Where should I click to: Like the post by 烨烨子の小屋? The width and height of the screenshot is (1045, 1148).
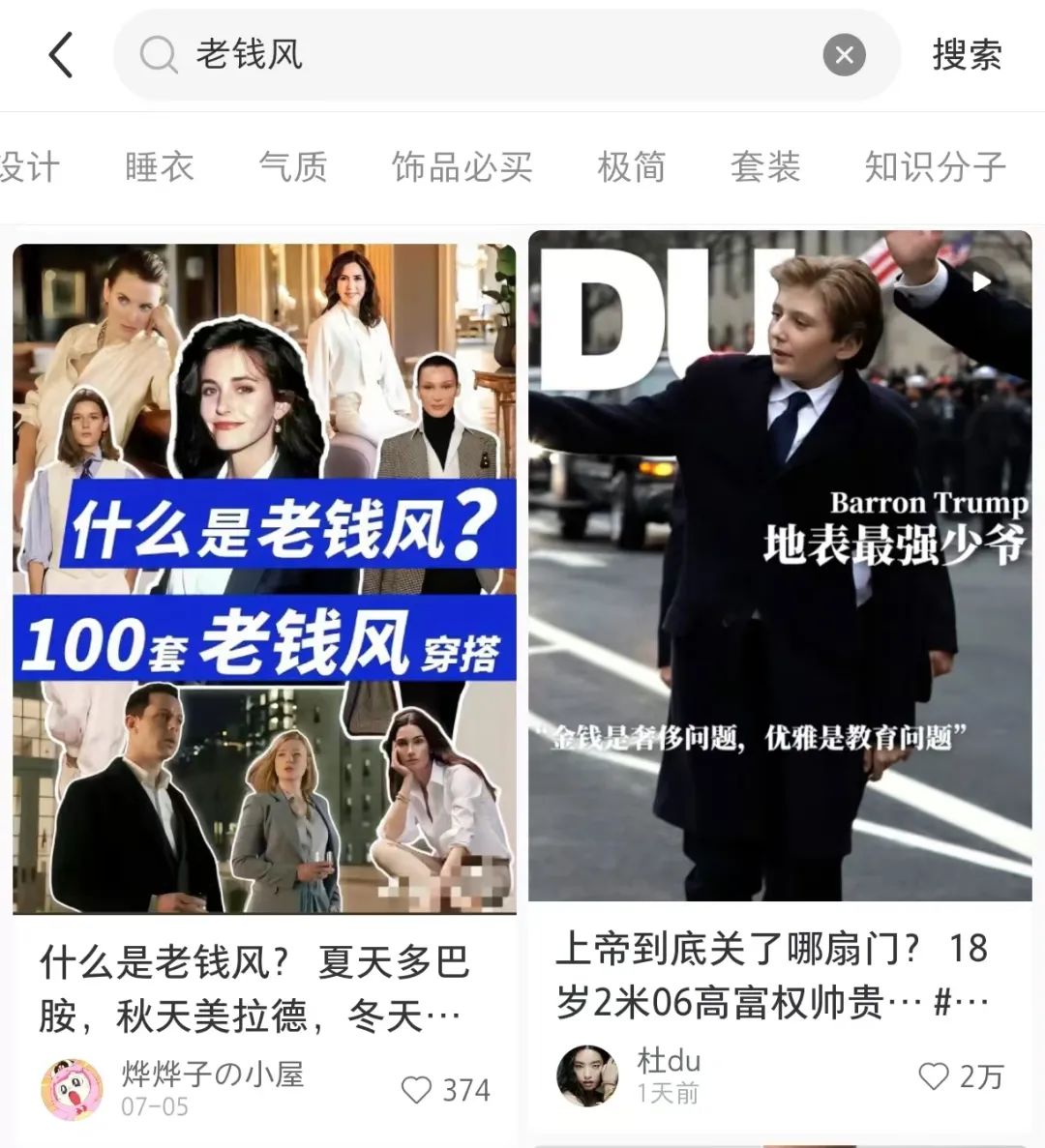click(x=417, y=1090)
